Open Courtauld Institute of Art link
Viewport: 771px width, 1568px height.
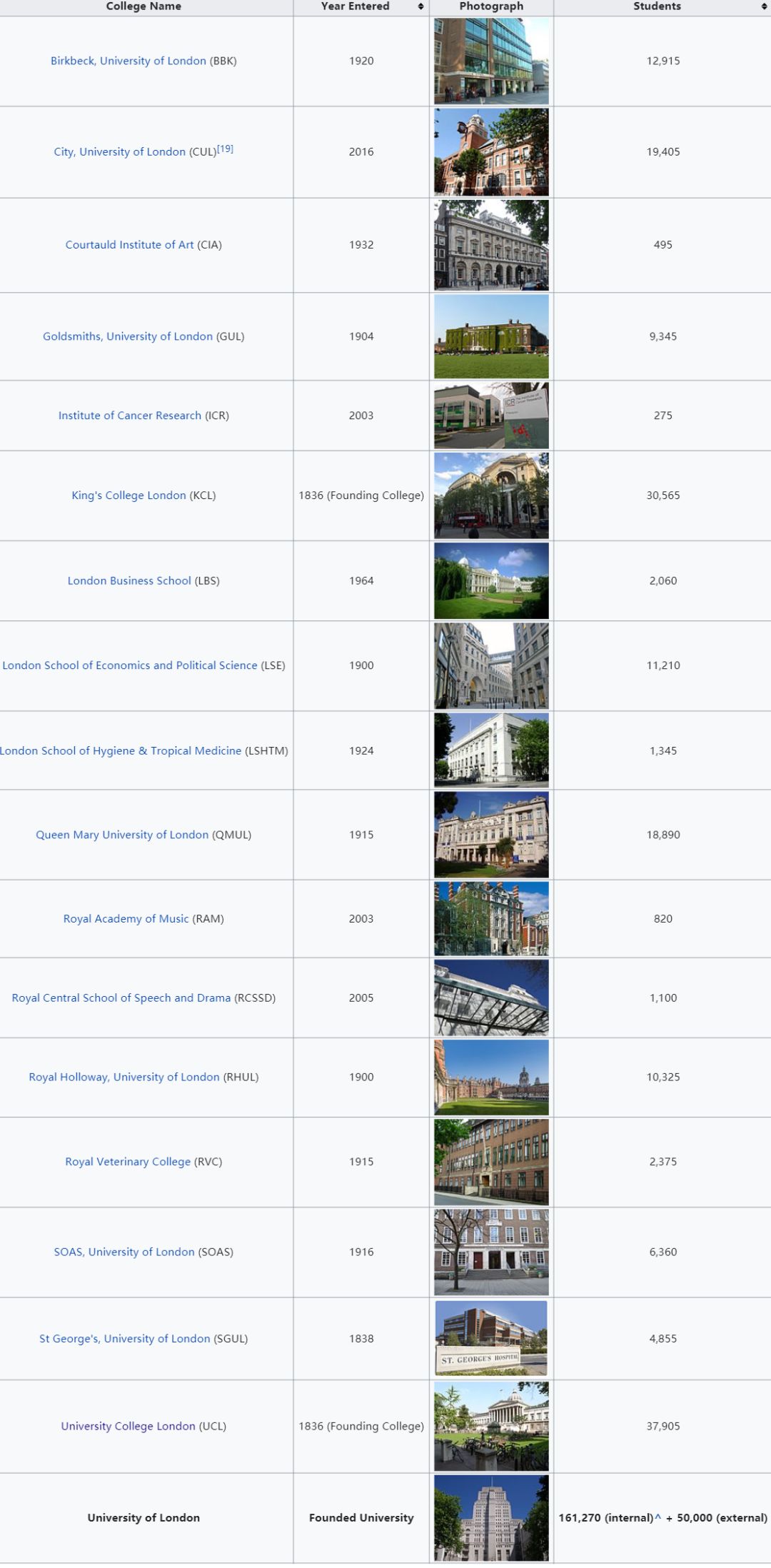[129, 245]
